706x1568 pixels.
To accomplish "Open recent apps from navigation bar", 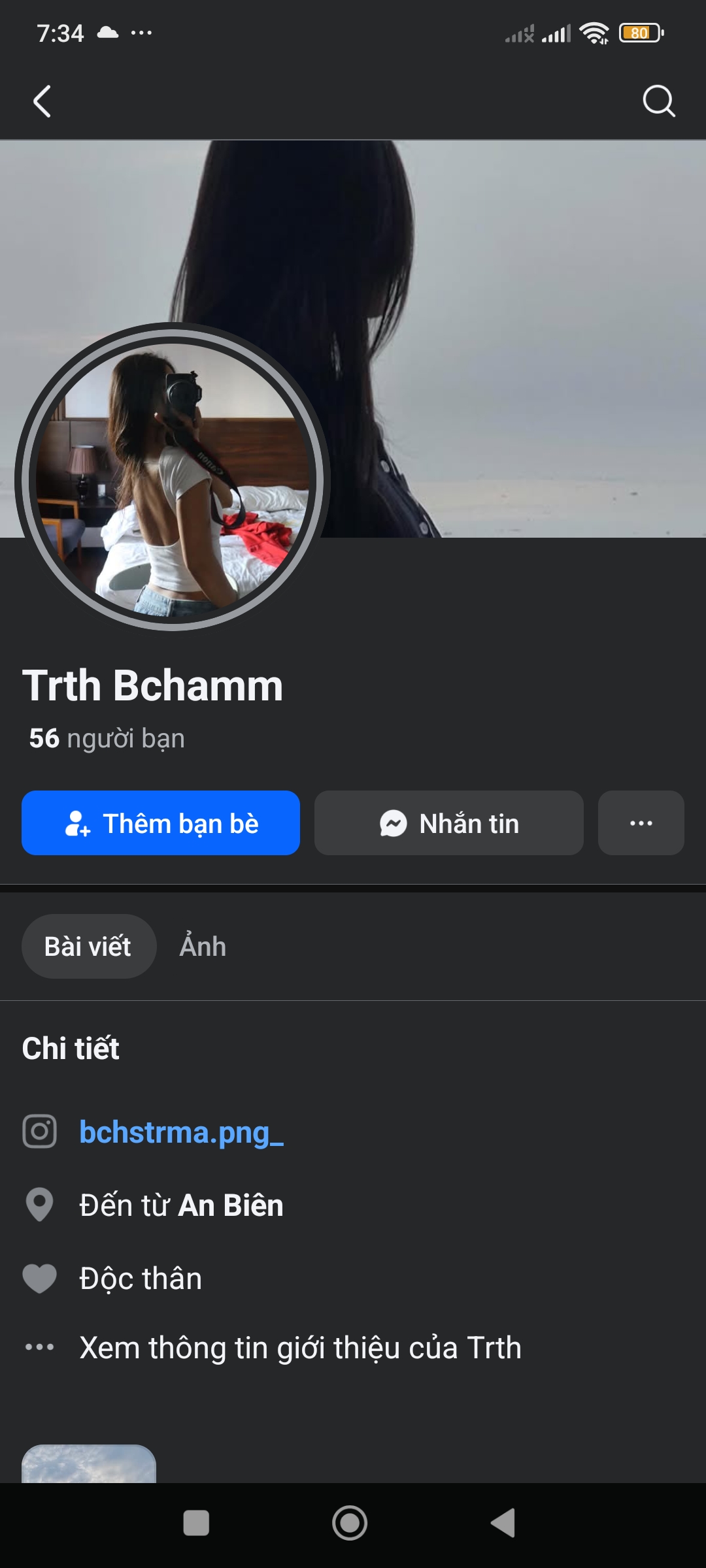I will 196,1524.
